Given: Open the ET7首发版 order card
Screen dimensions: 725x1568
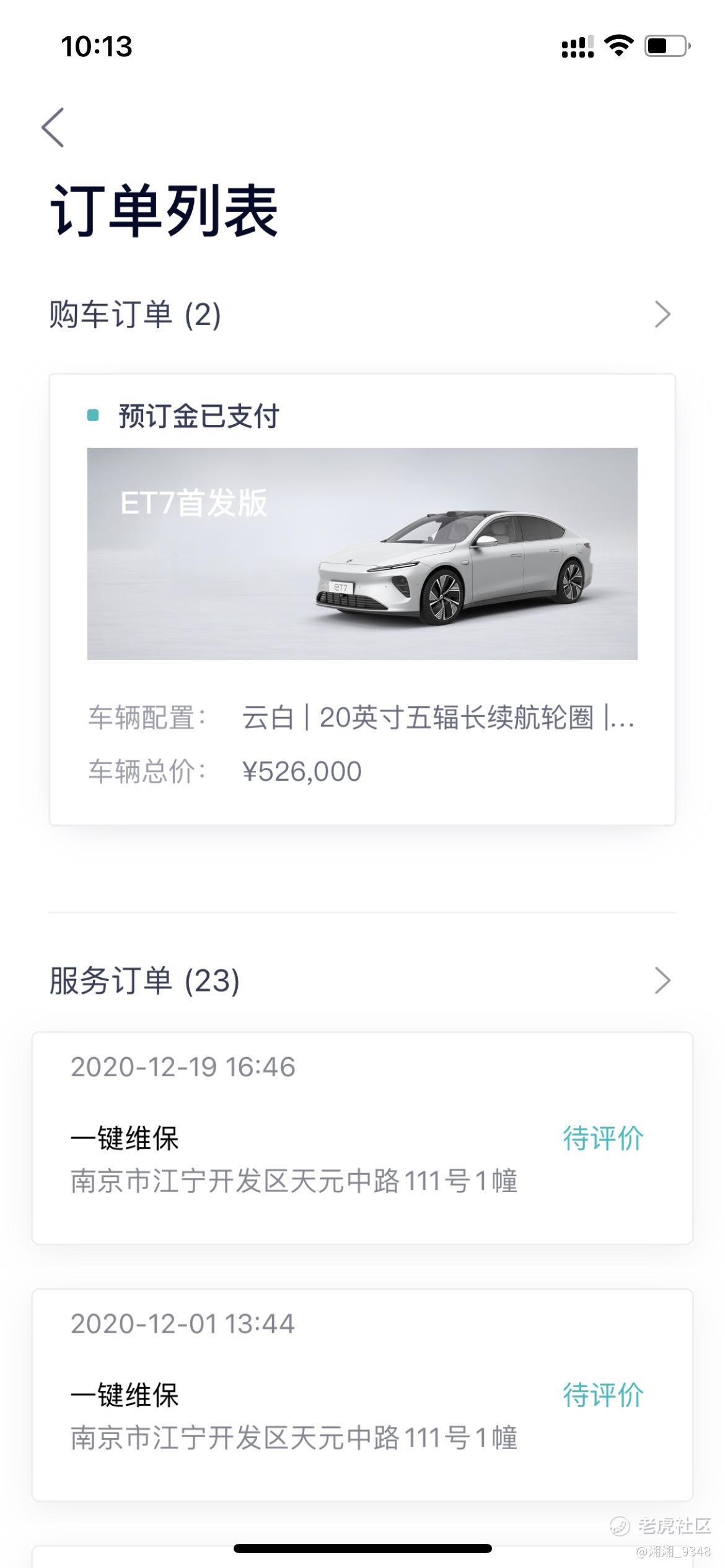Looking at the screenshot, I should pos(362,598).
